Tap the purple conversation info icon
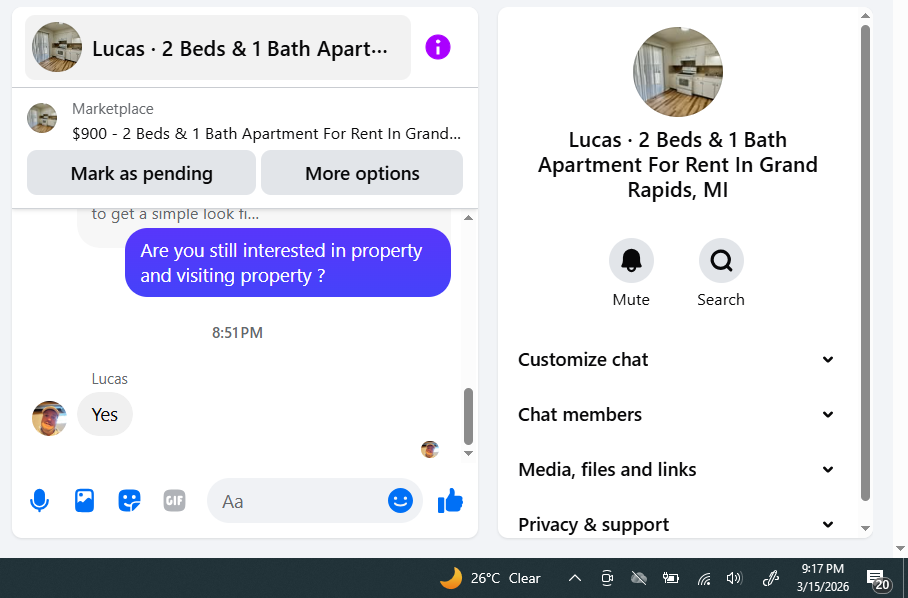This screenshot has width=908, height=598. click(438, 47)
